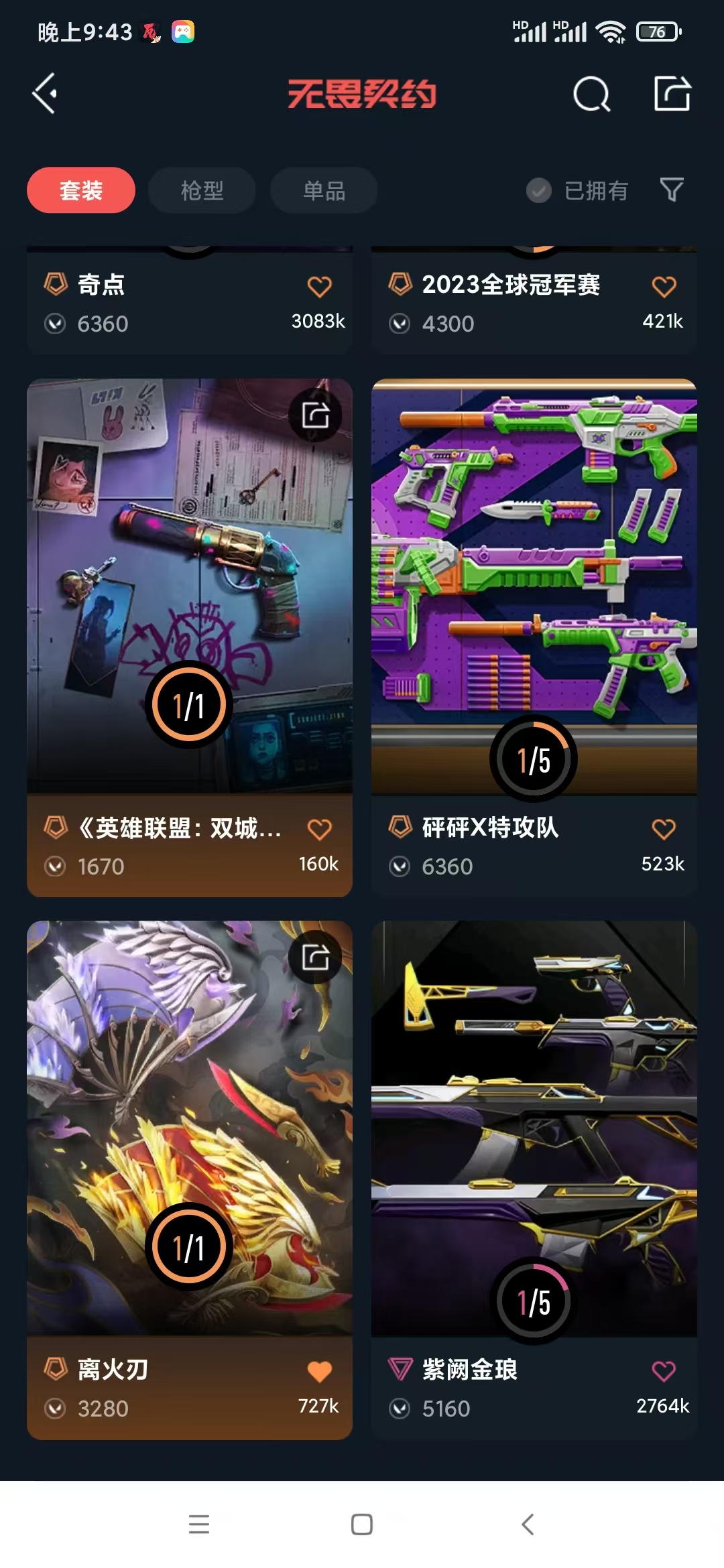This screenshot has height=1568, width=724.
Task: Open the search icon in the header
Action: (x=592, y=94)
